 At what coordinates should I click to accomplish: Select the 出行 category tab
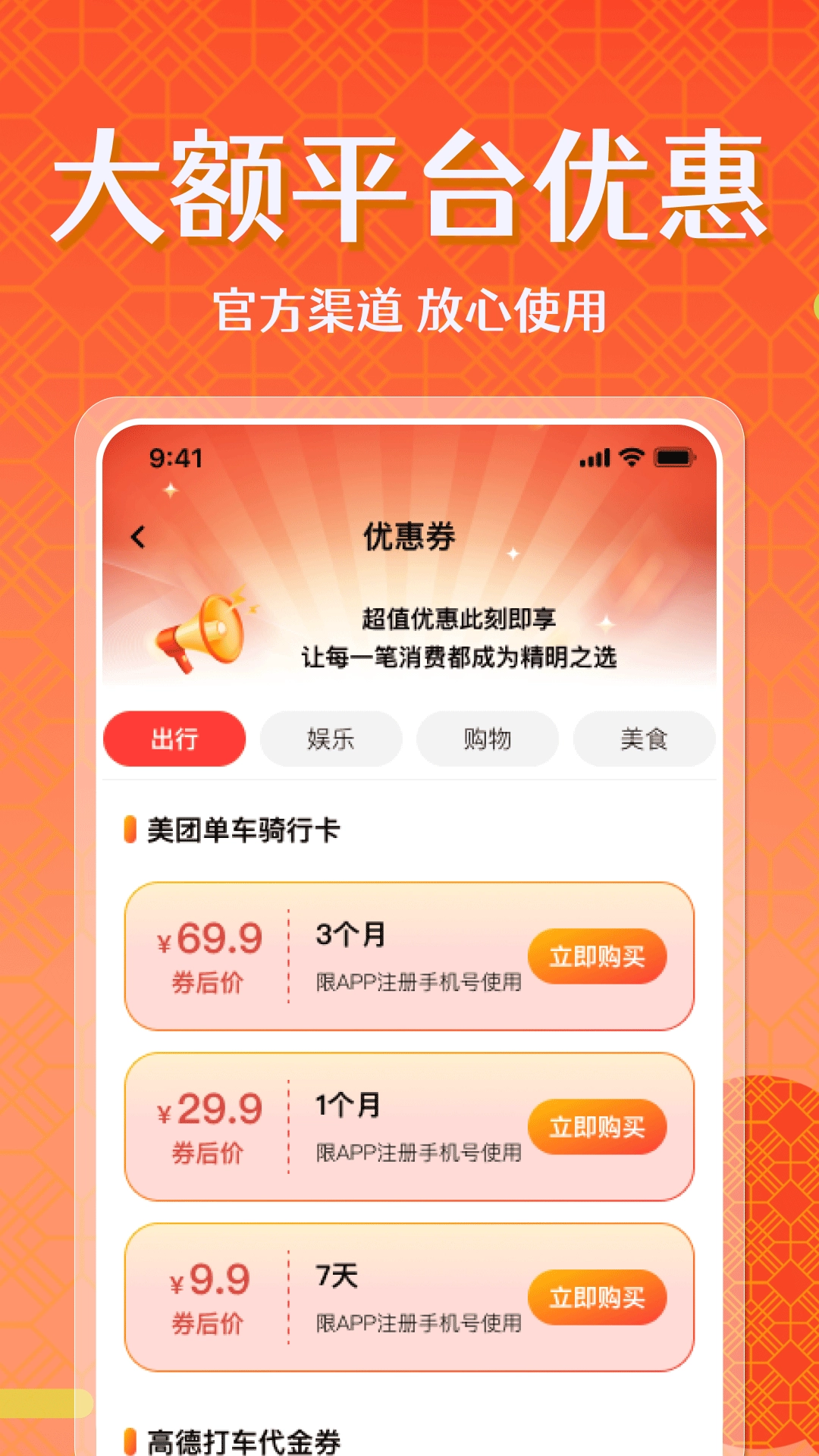173,738
